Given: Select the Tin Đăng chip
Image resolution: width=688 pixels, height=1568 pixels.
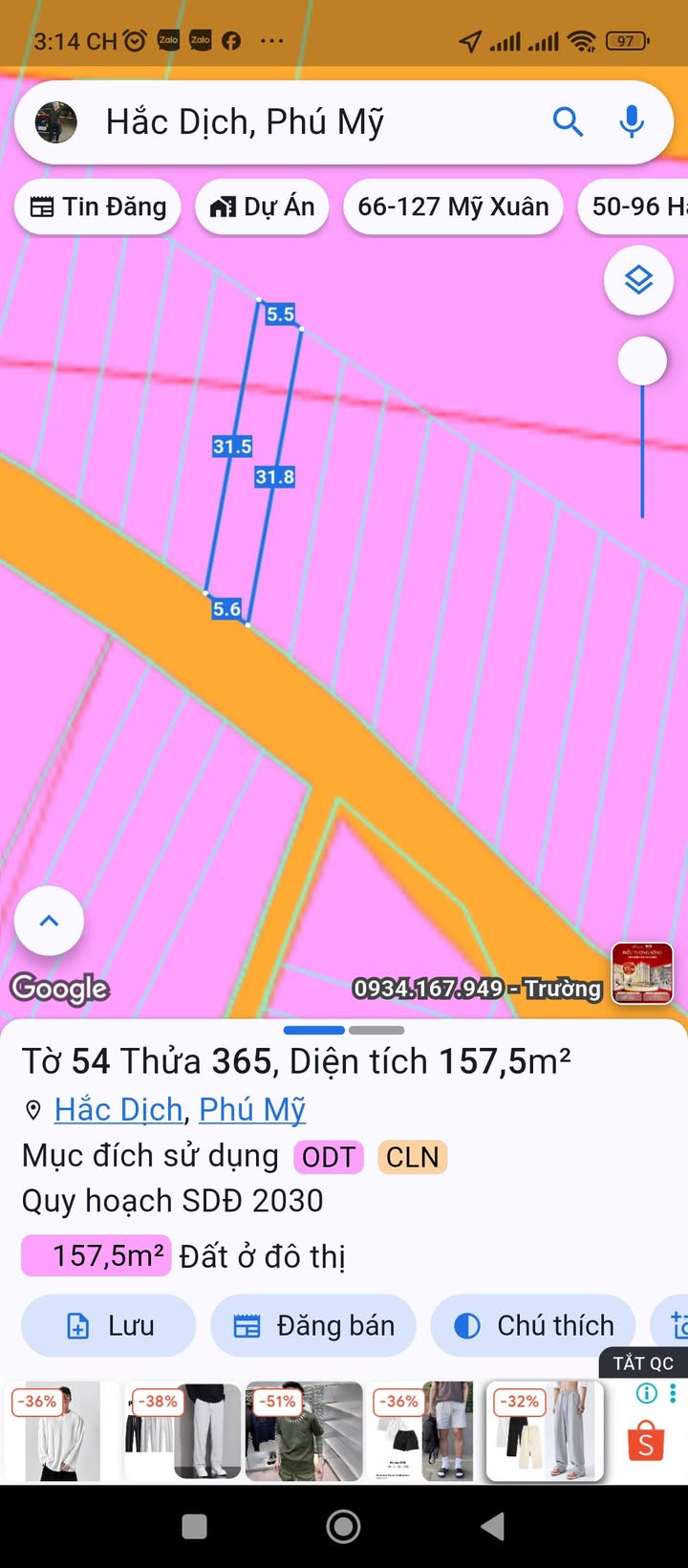Looking at the screenshot, I should click(97, 207).
